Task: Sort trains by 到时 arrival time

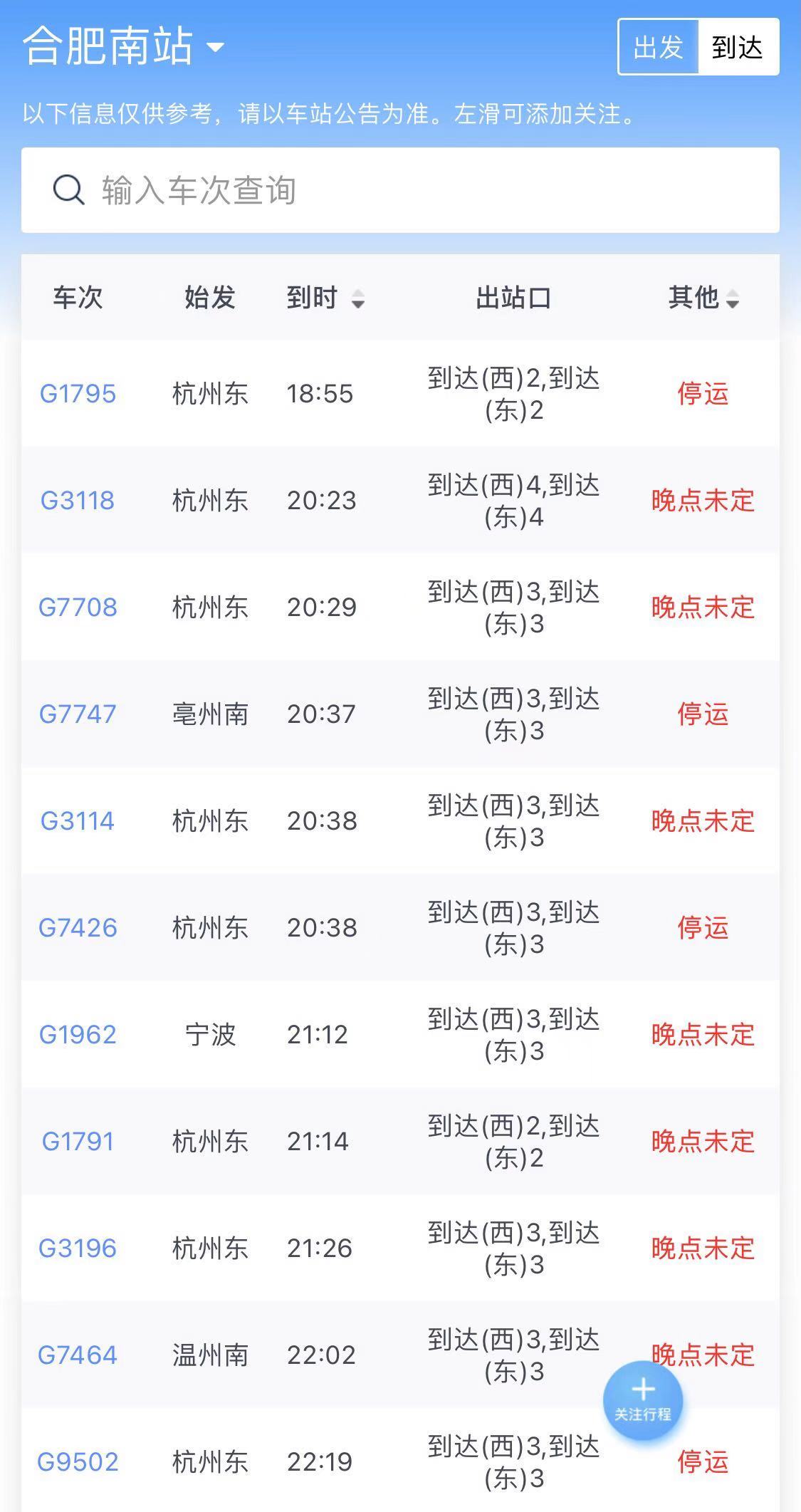Action: click(325, 298)
